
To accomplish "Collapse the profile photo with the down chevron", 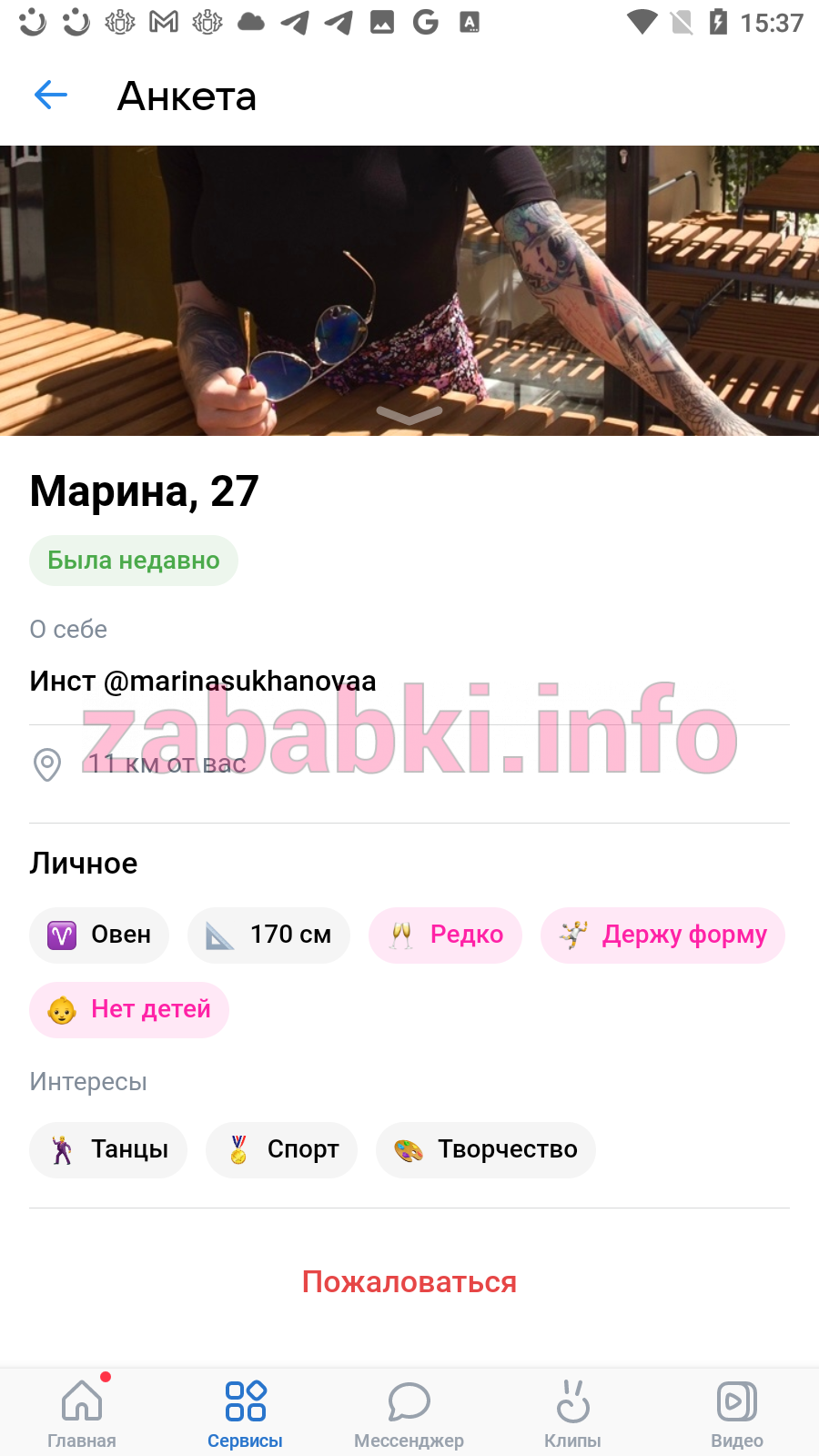I will point(409,415).
